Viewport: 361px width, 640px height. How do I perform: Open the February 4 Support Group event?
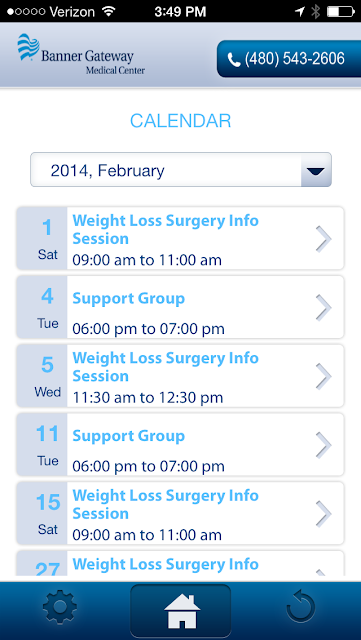pos(180,307)
